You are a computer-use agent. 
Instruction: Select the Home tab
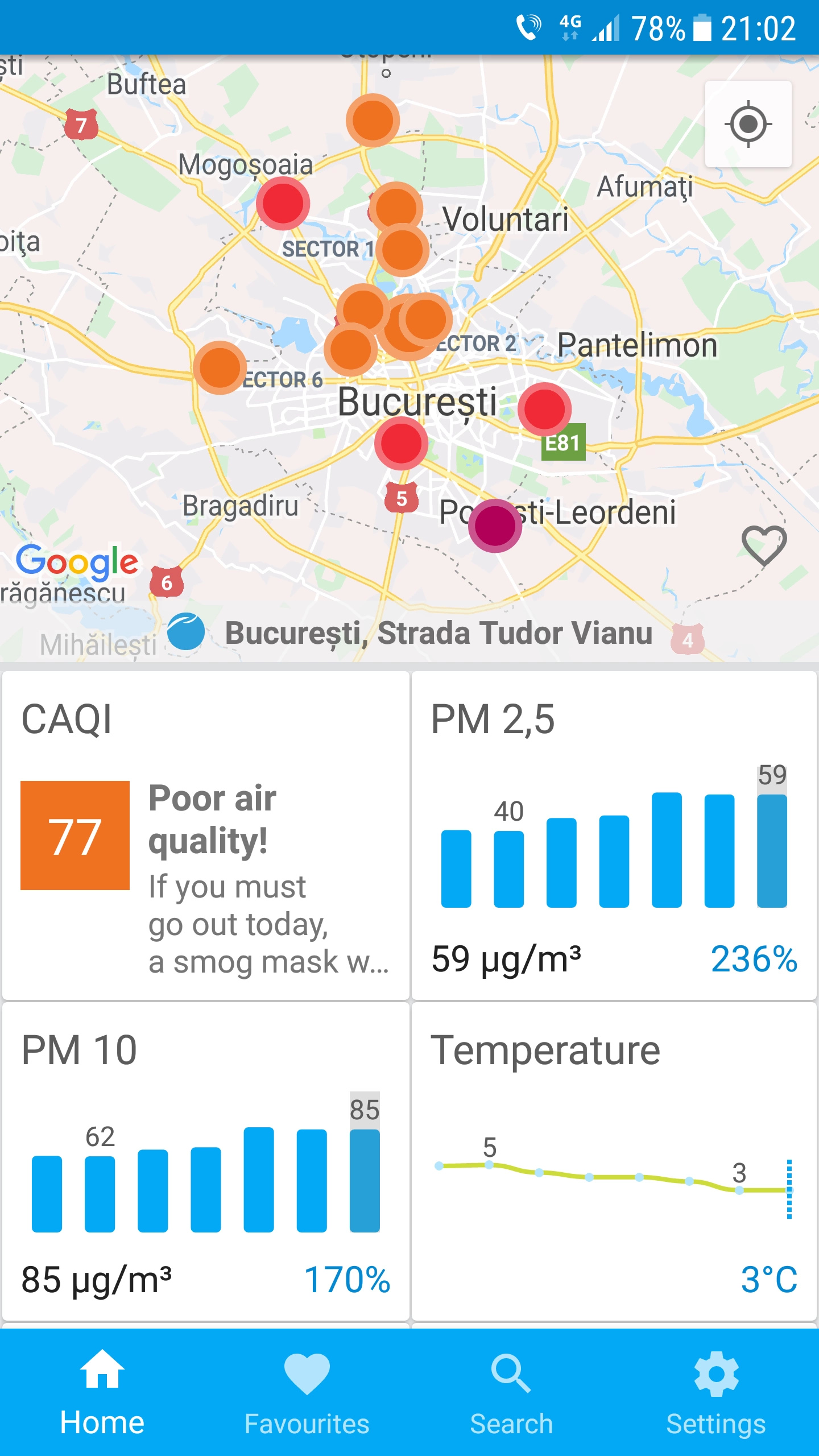102,1393
